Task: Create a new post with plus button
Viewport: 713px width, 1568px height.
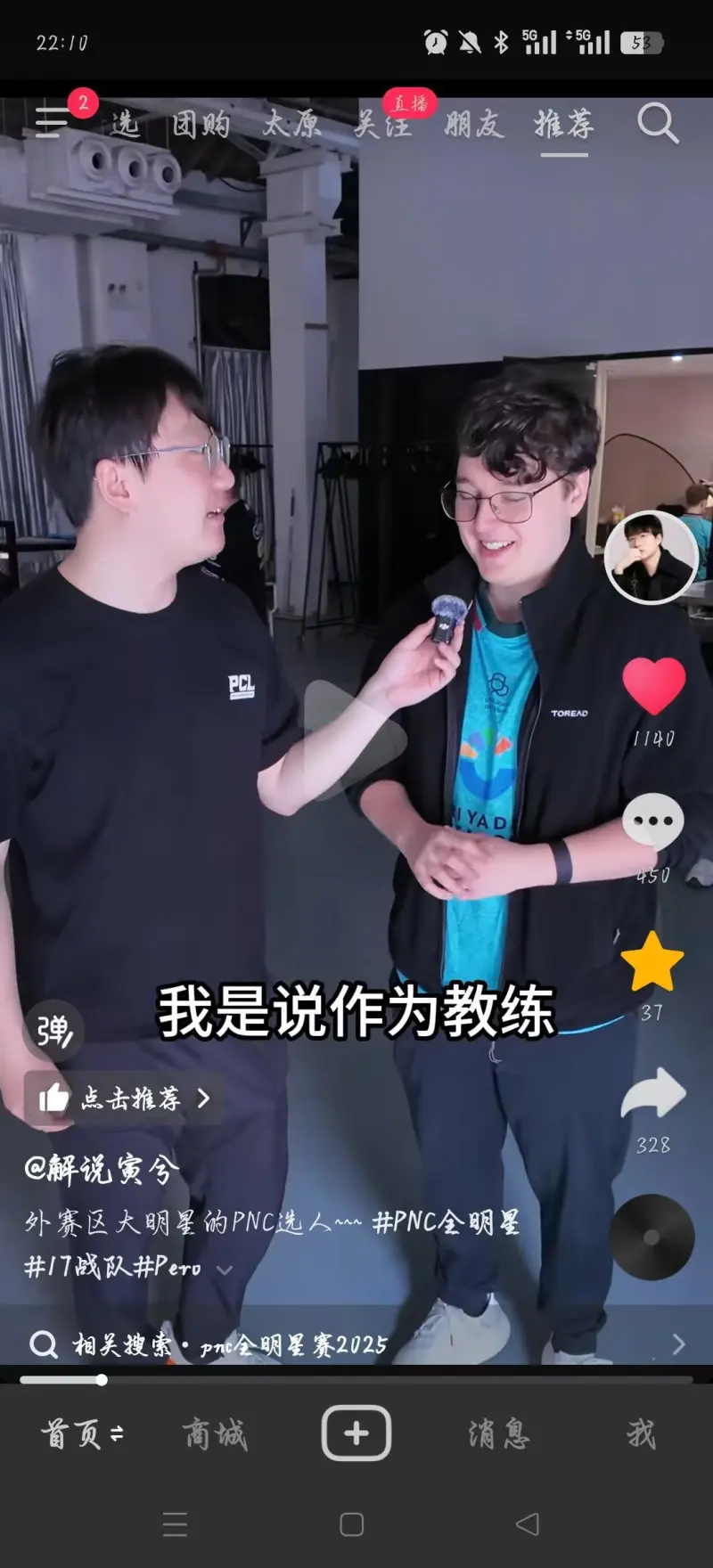Action: click(x=356, y=1433)
